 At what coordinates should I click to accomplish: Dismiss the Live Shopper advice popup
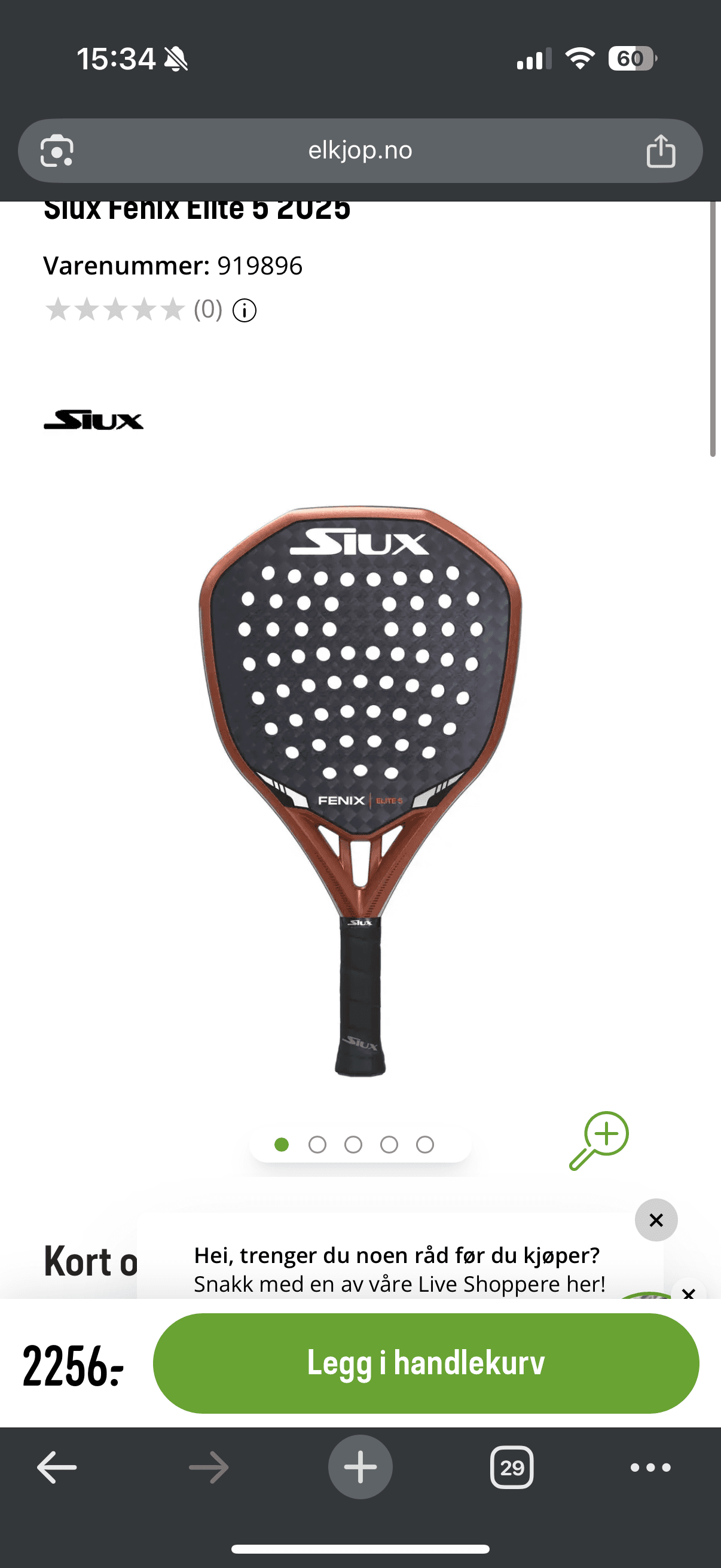[x=656, y=1220]
